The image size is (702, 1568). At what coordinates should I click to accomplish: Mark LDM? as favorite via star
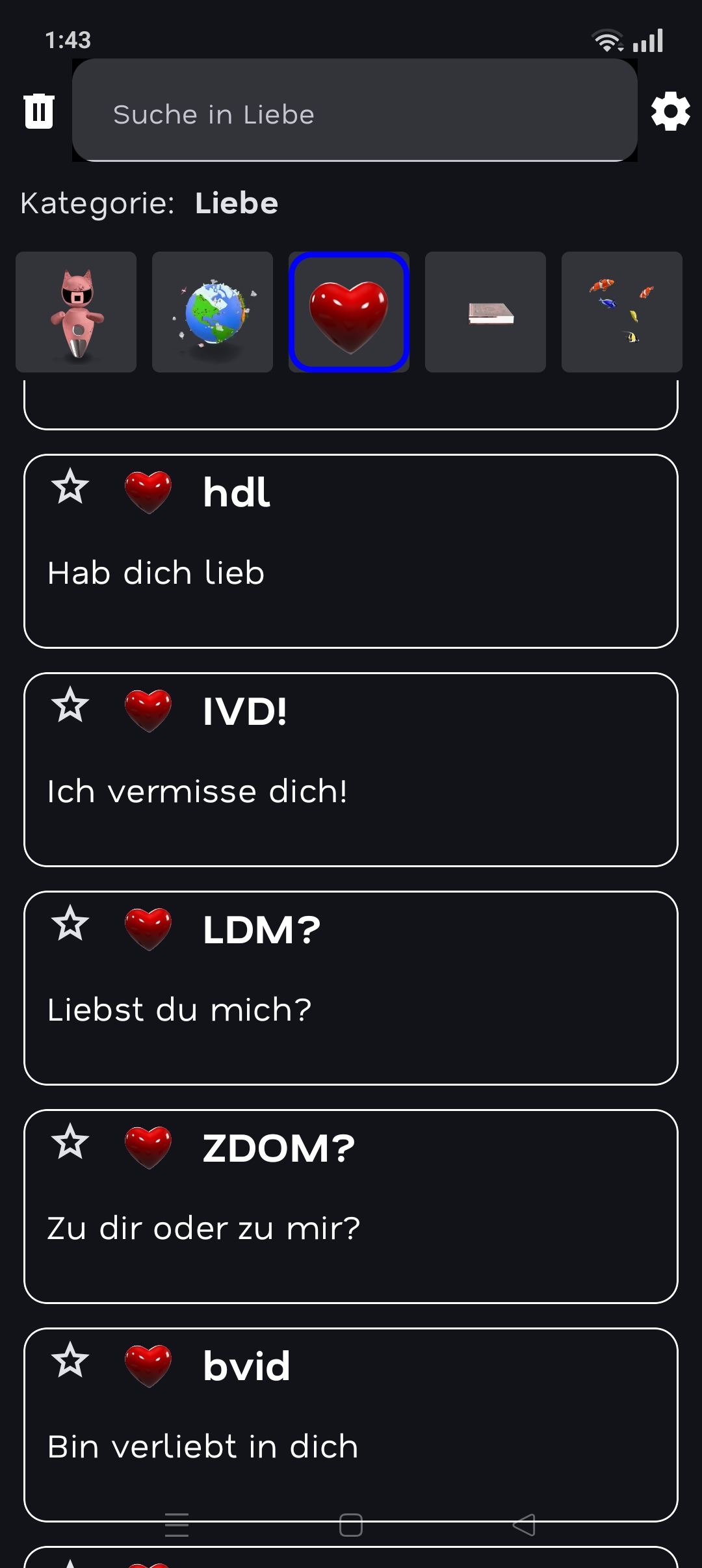click(x=70, y=924)
